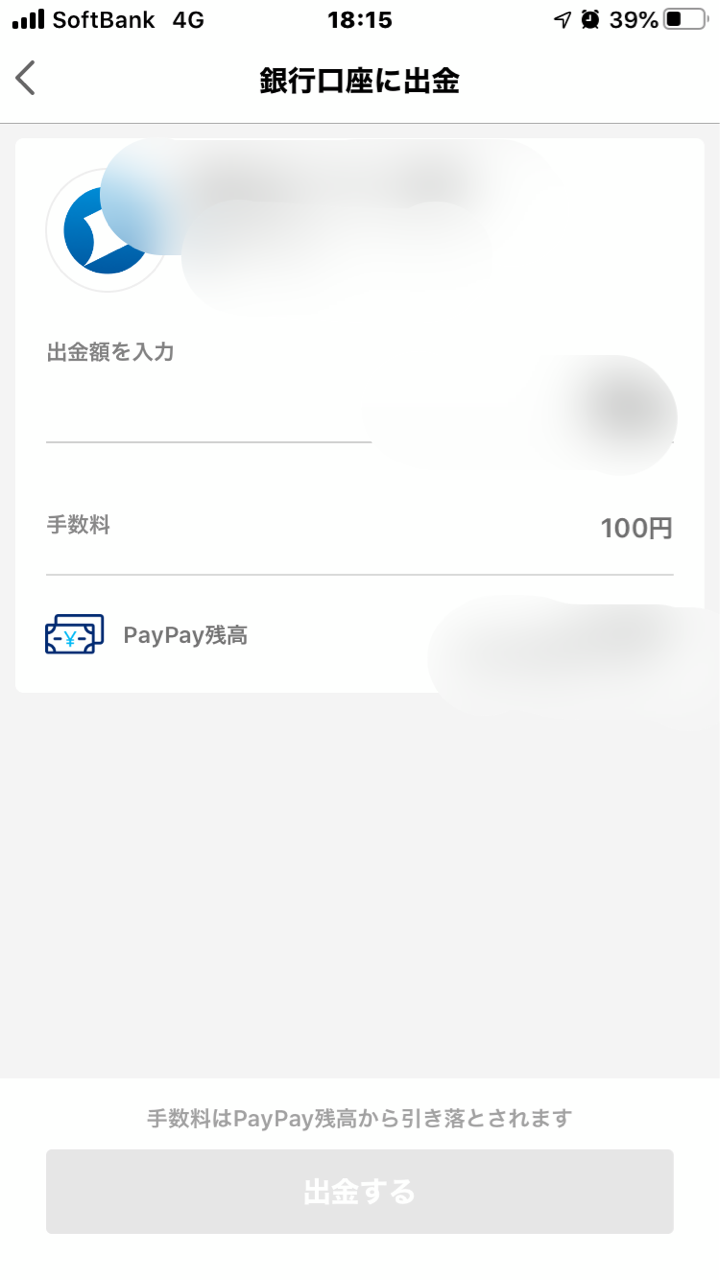Go back using the top arrow
720x1280 pixels.
coord(26,78)
